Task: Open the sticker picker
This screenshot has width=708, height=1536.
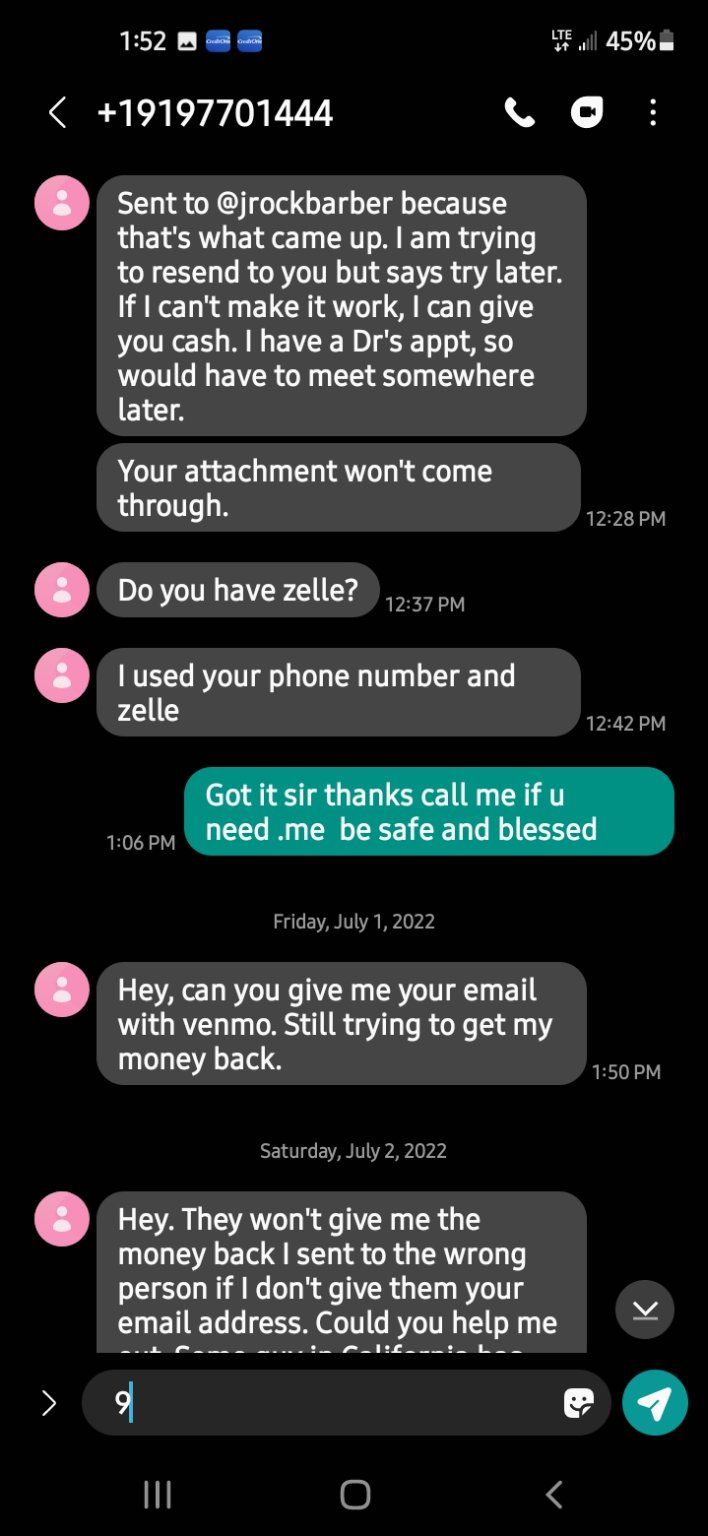Action: pyautogui.click(x=578, y=1403)
